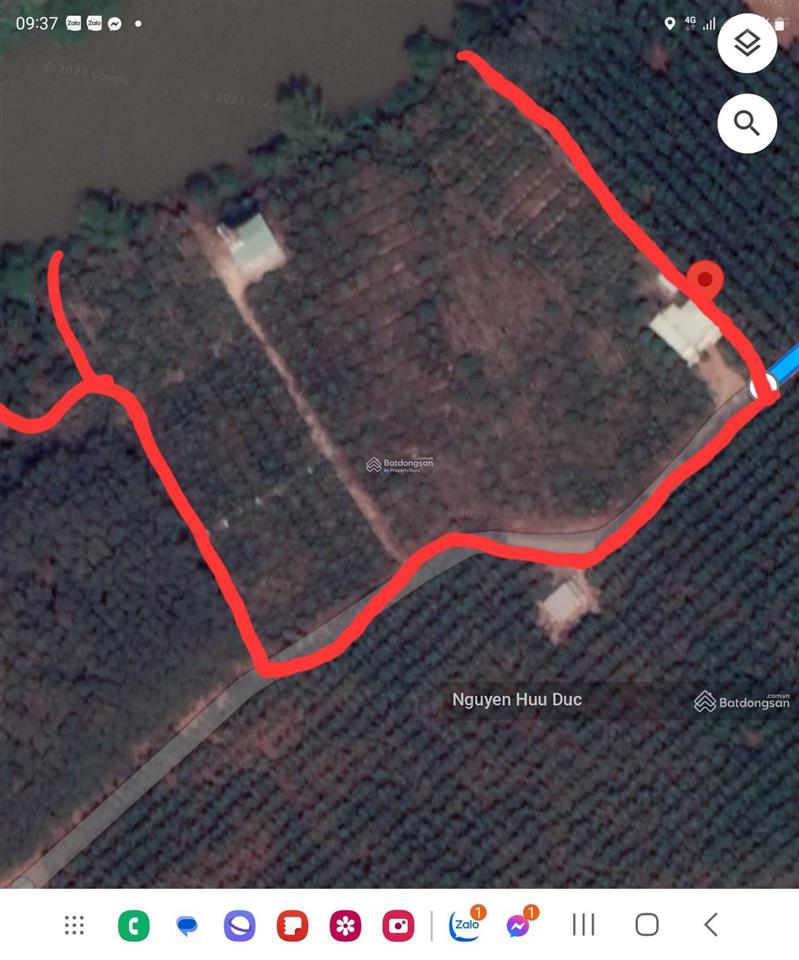799x960 pixels.
Task: Open the Messages app from the taskbar
Action: tap(187, 926)
